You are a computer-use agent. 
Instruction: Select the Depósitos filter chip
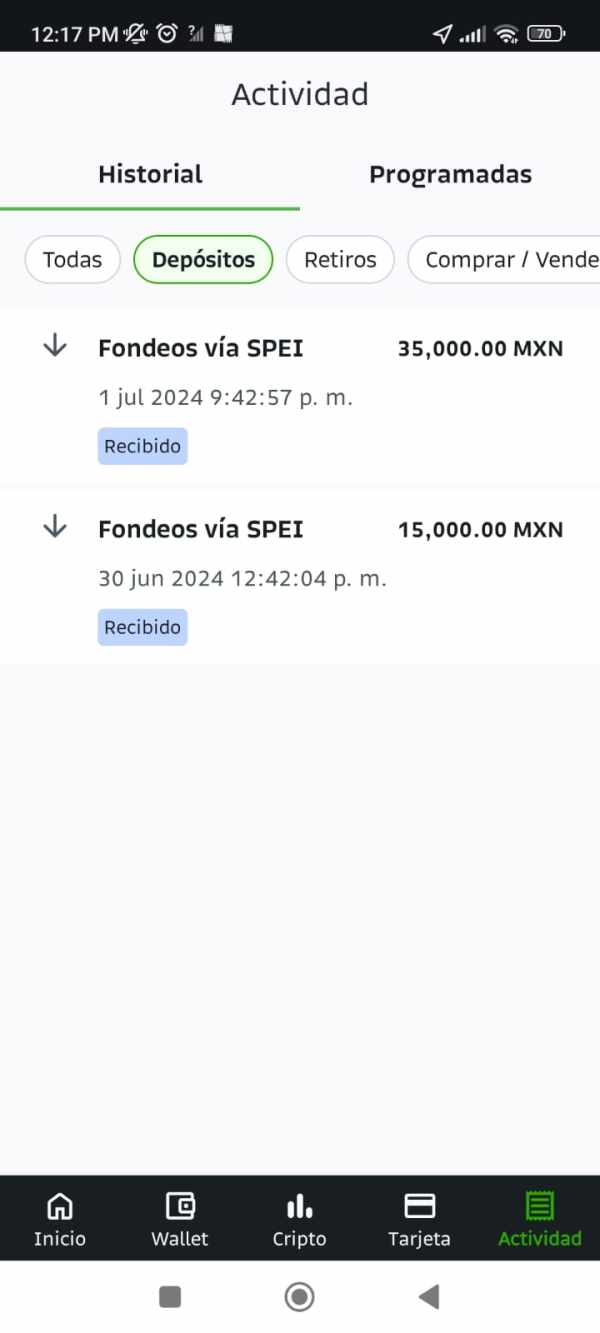(203, 260)
